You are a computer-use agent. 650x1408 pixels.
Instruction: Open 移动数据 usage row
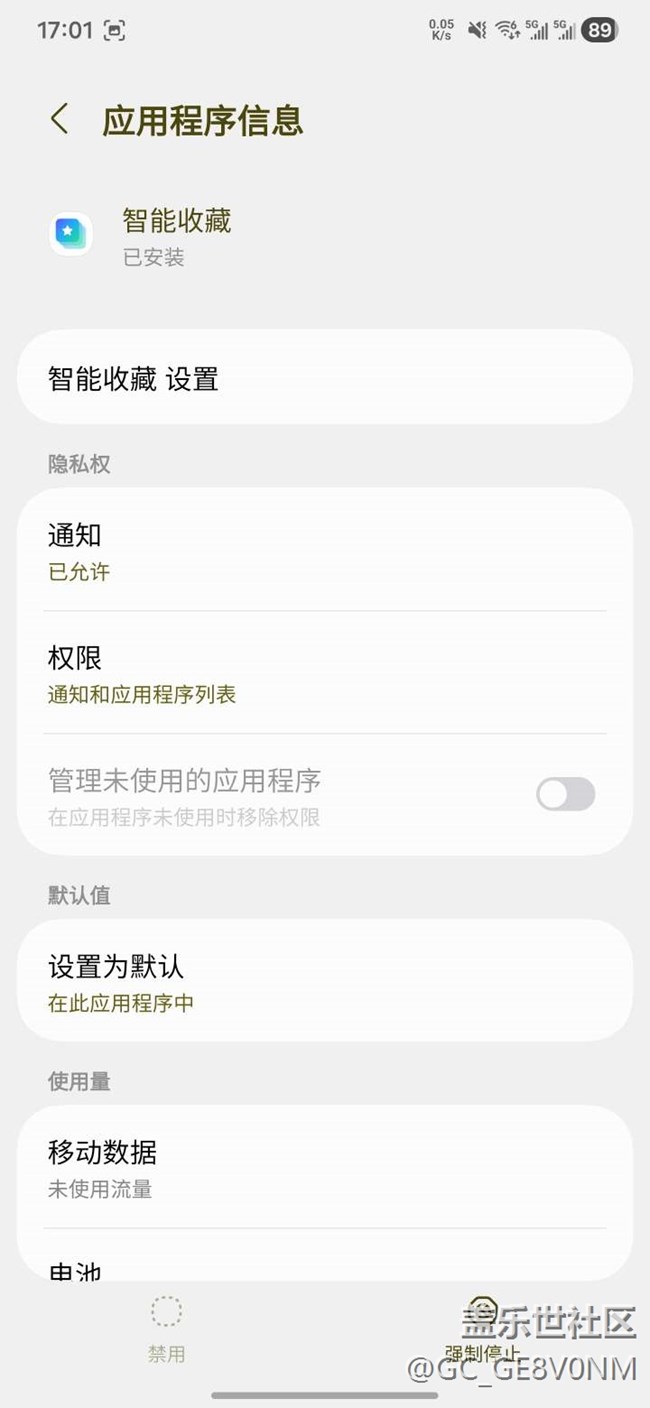coord(324,1167)
